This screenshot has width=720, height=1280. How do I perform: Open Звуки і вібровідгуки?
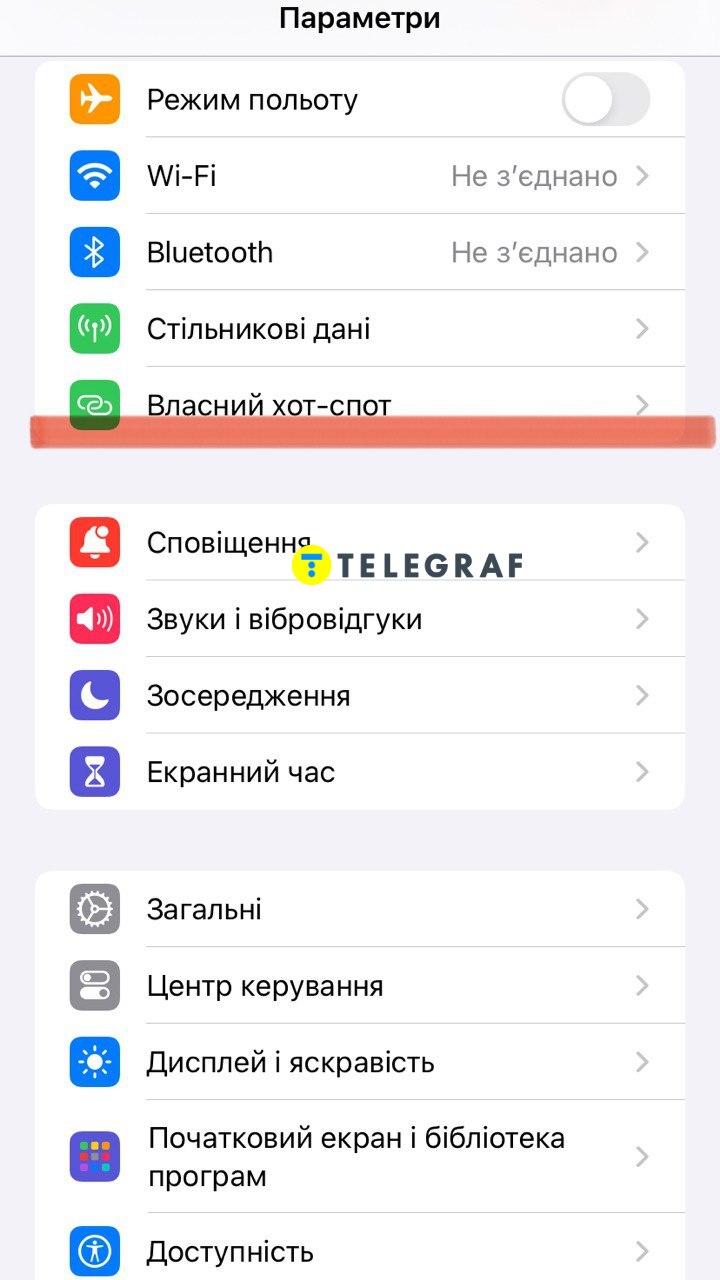click(x=360, y=619)
